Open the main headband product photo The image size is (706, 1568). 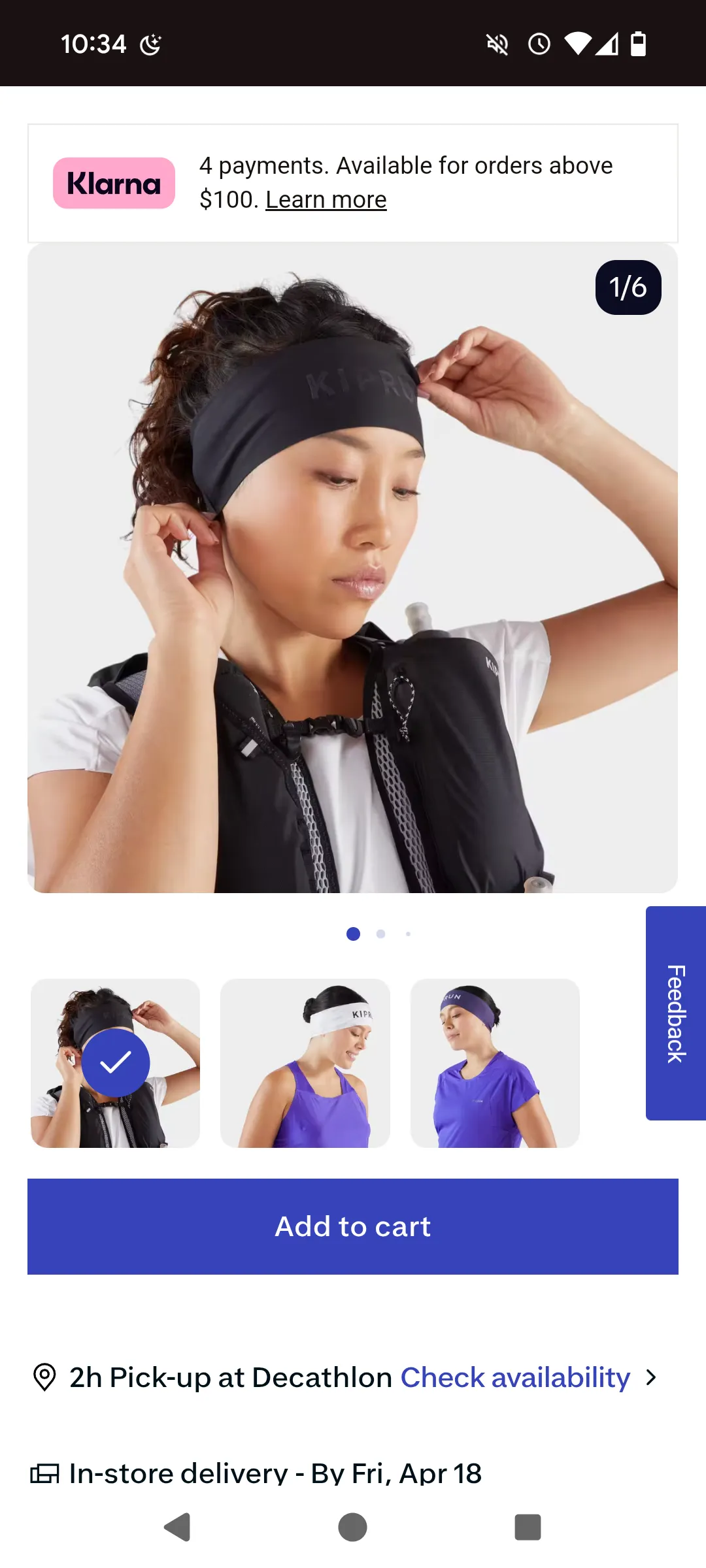[352, 567]
